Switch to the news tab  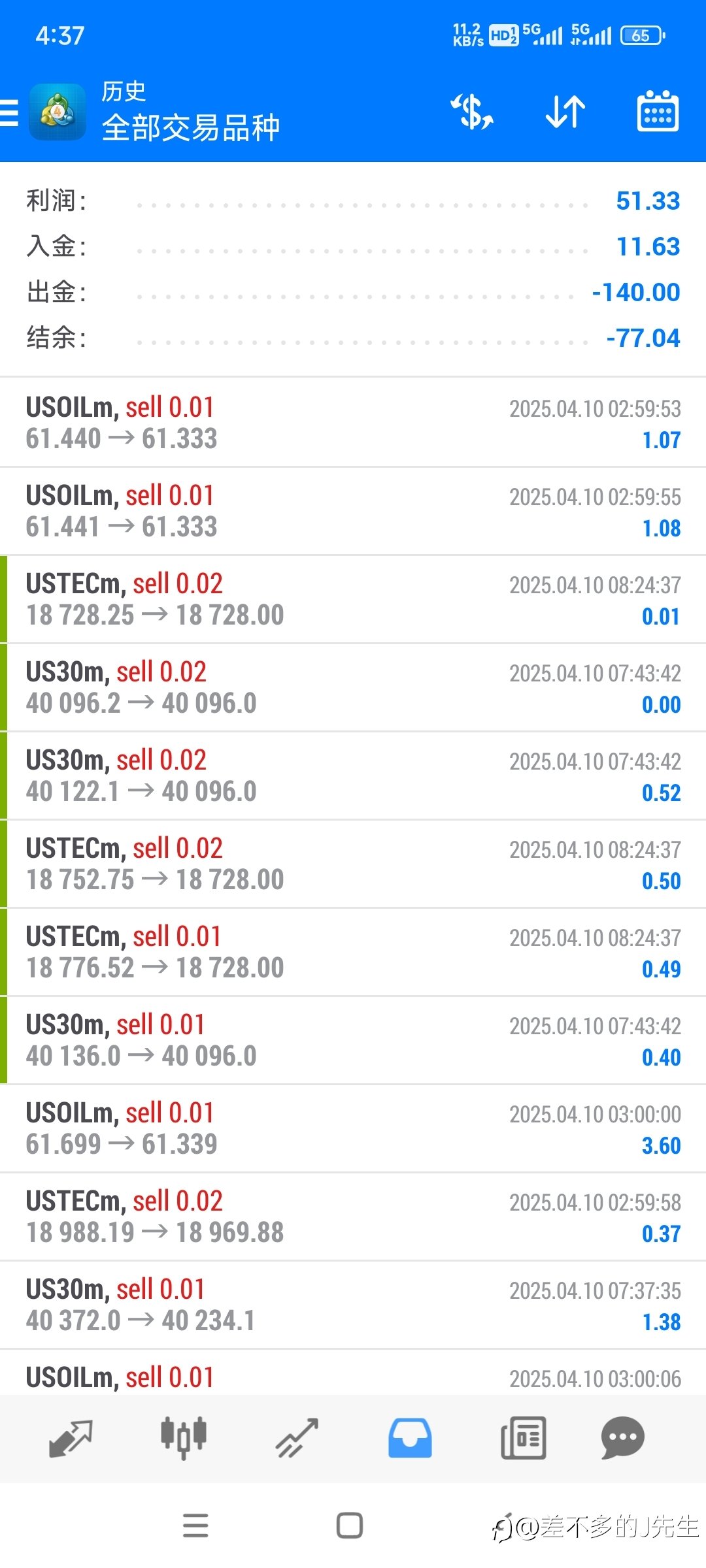pos(523,1438)
